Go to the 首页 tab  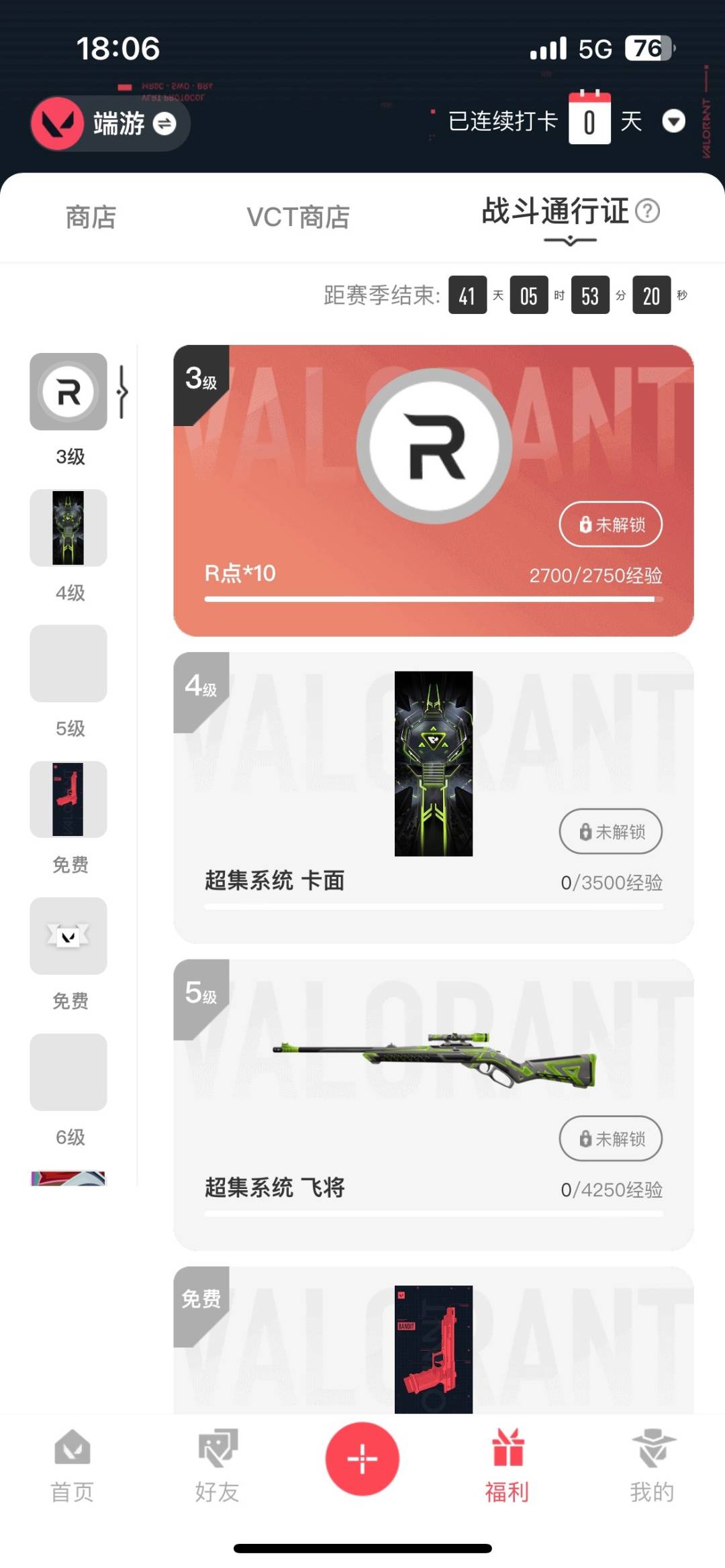[x=72, y=1465]
